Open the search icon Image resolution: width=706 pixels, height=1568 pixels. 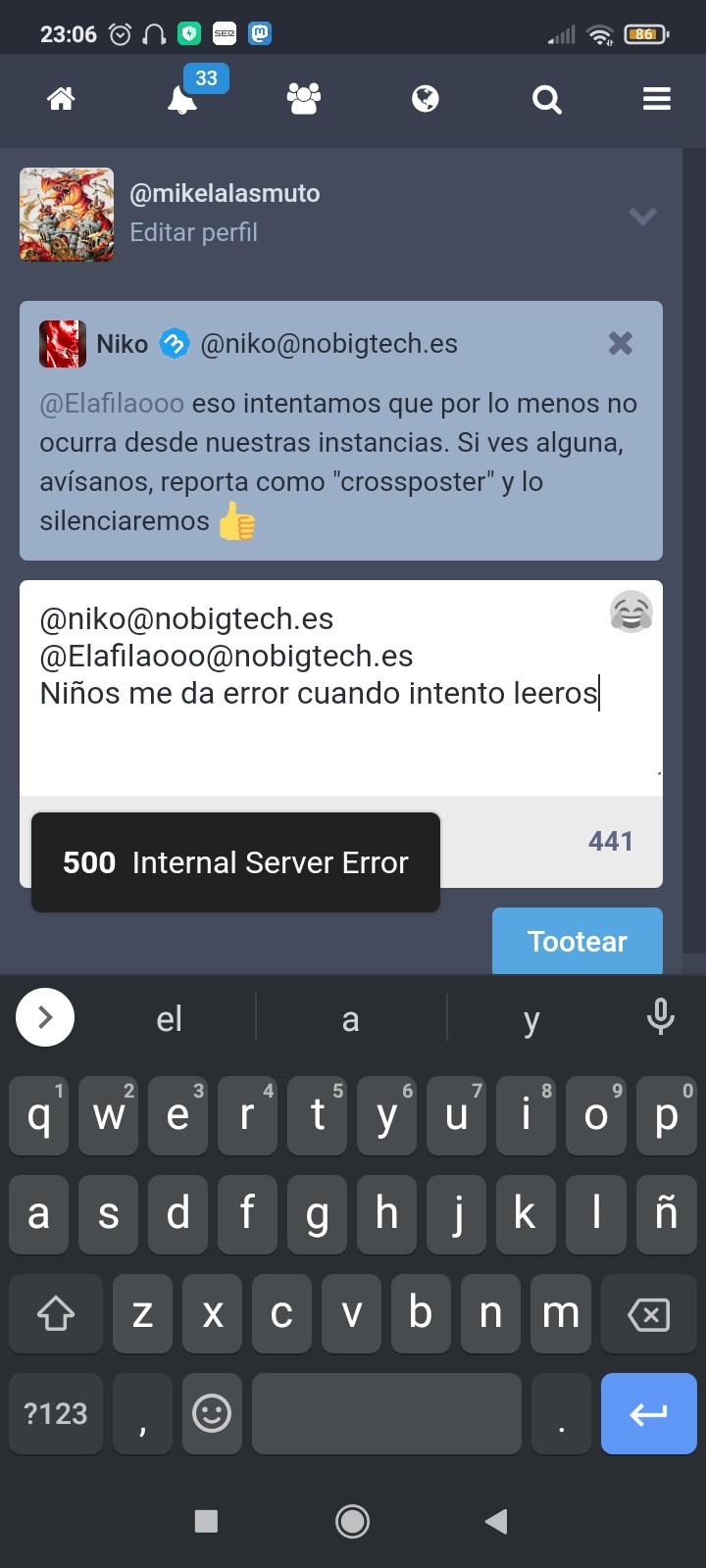point(546,99)
